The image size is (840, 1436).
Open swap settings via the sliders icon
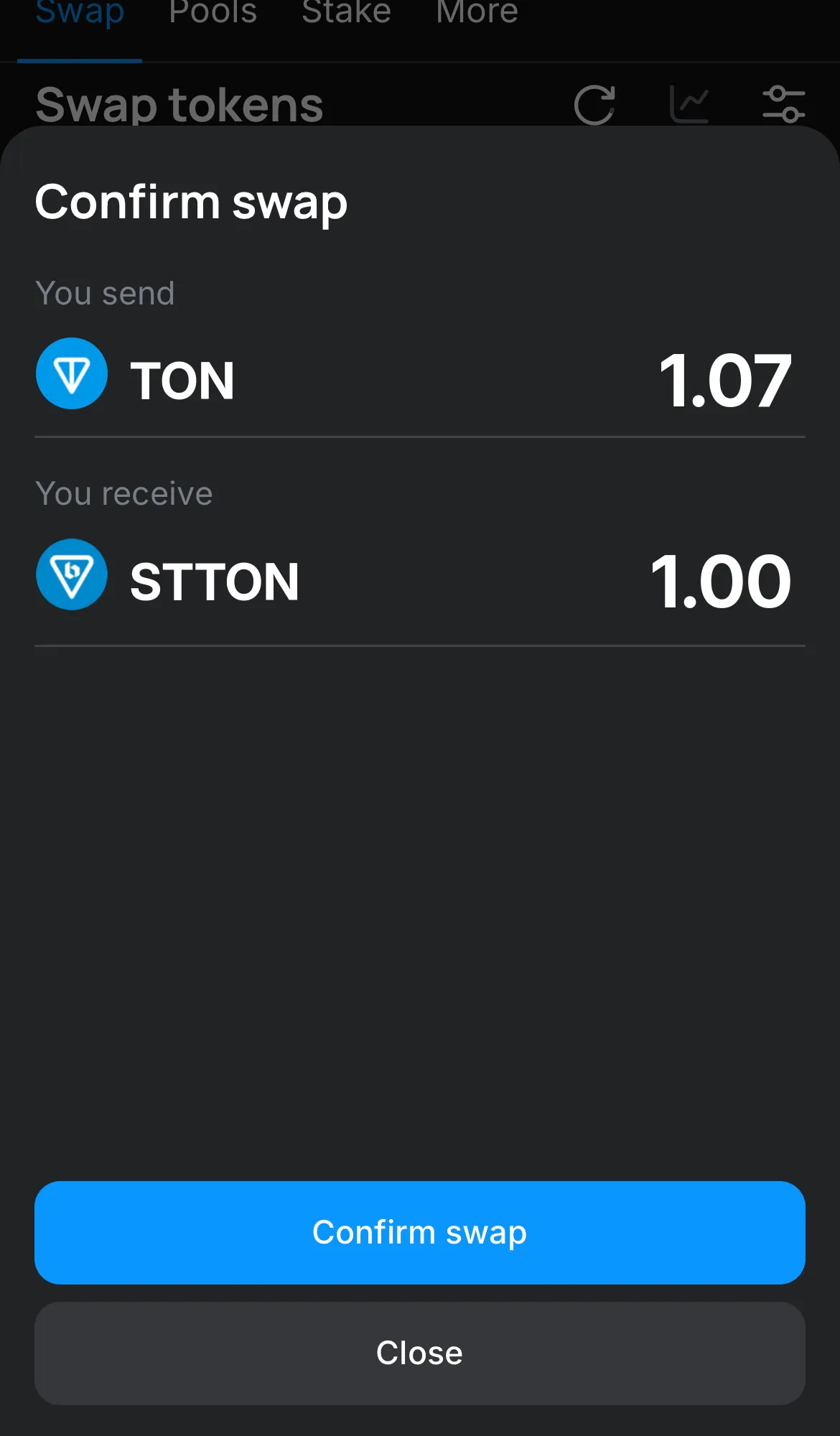click(x=785, y=103)
